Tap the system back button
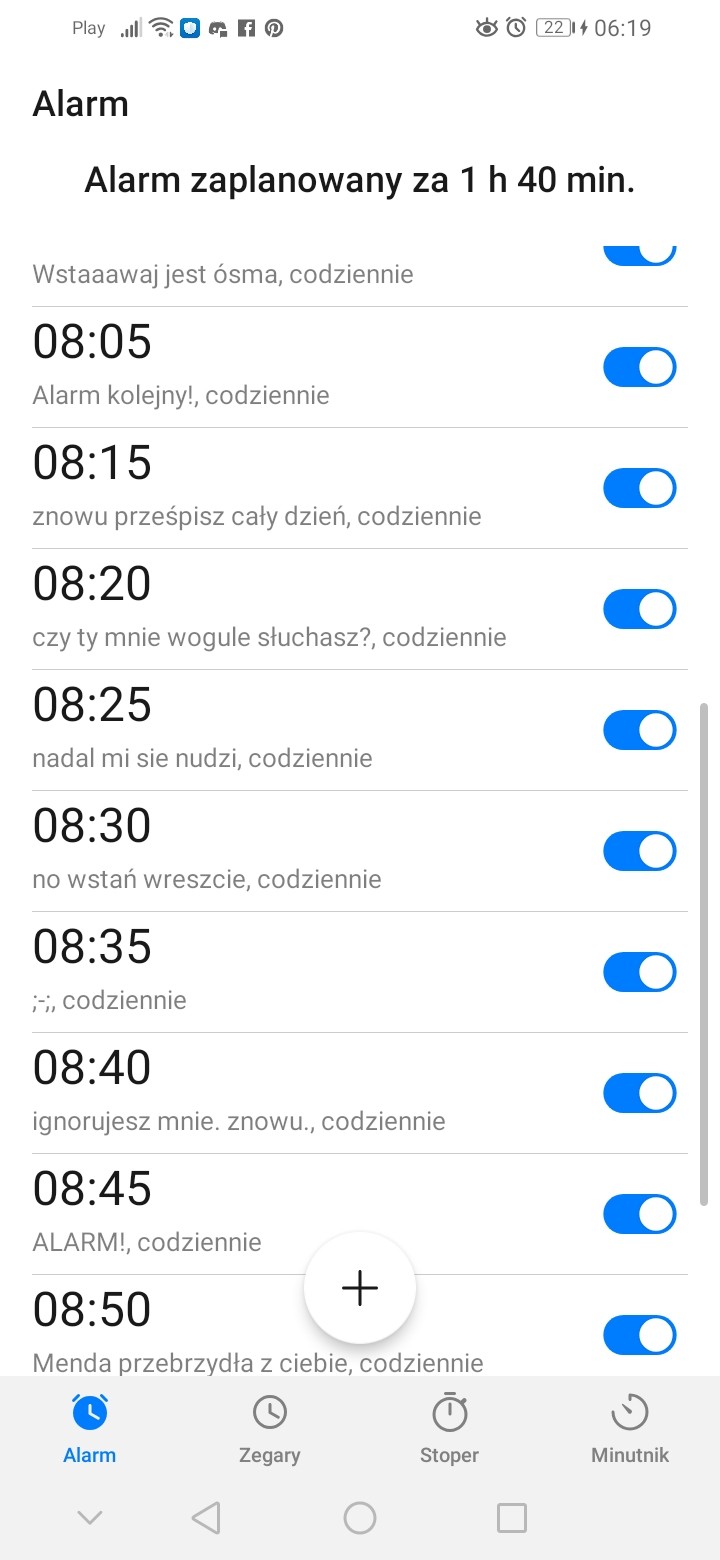 tap(205, 1518)
